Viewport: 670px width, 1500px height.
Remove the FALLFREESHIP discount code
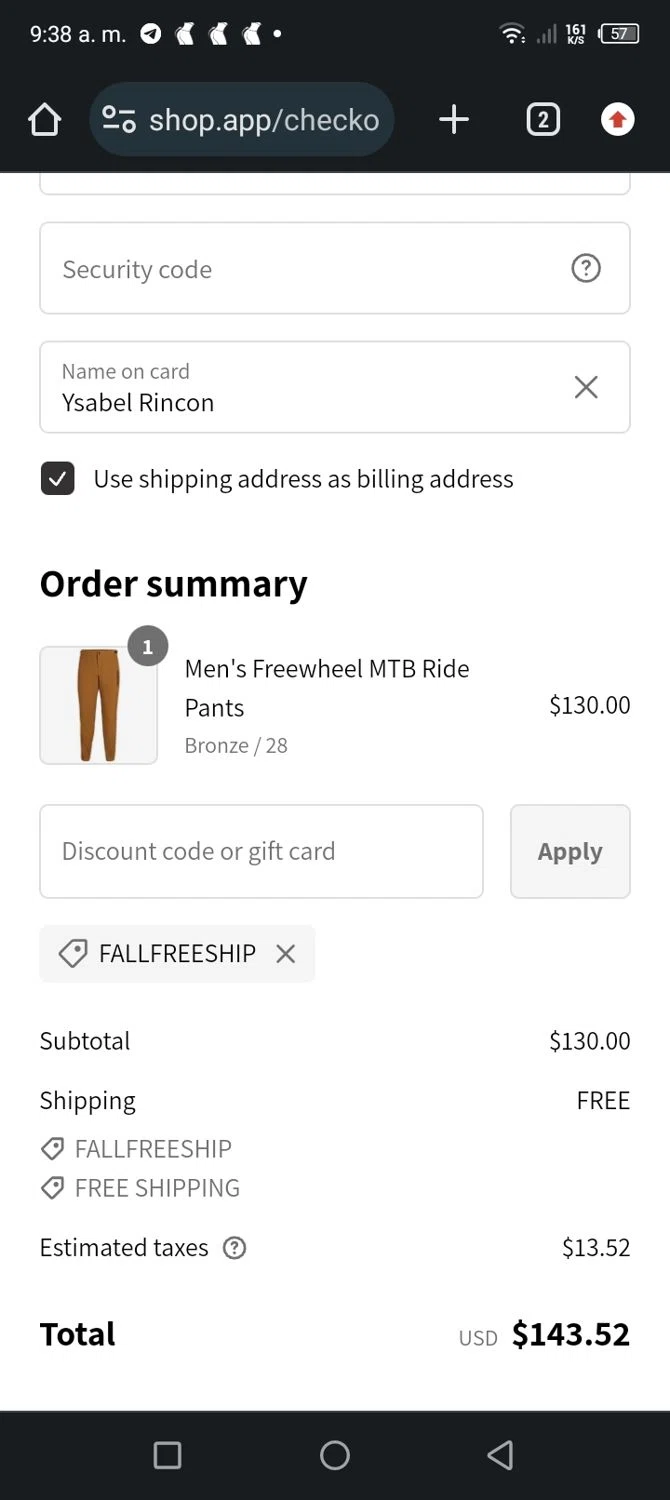(286, 954)
